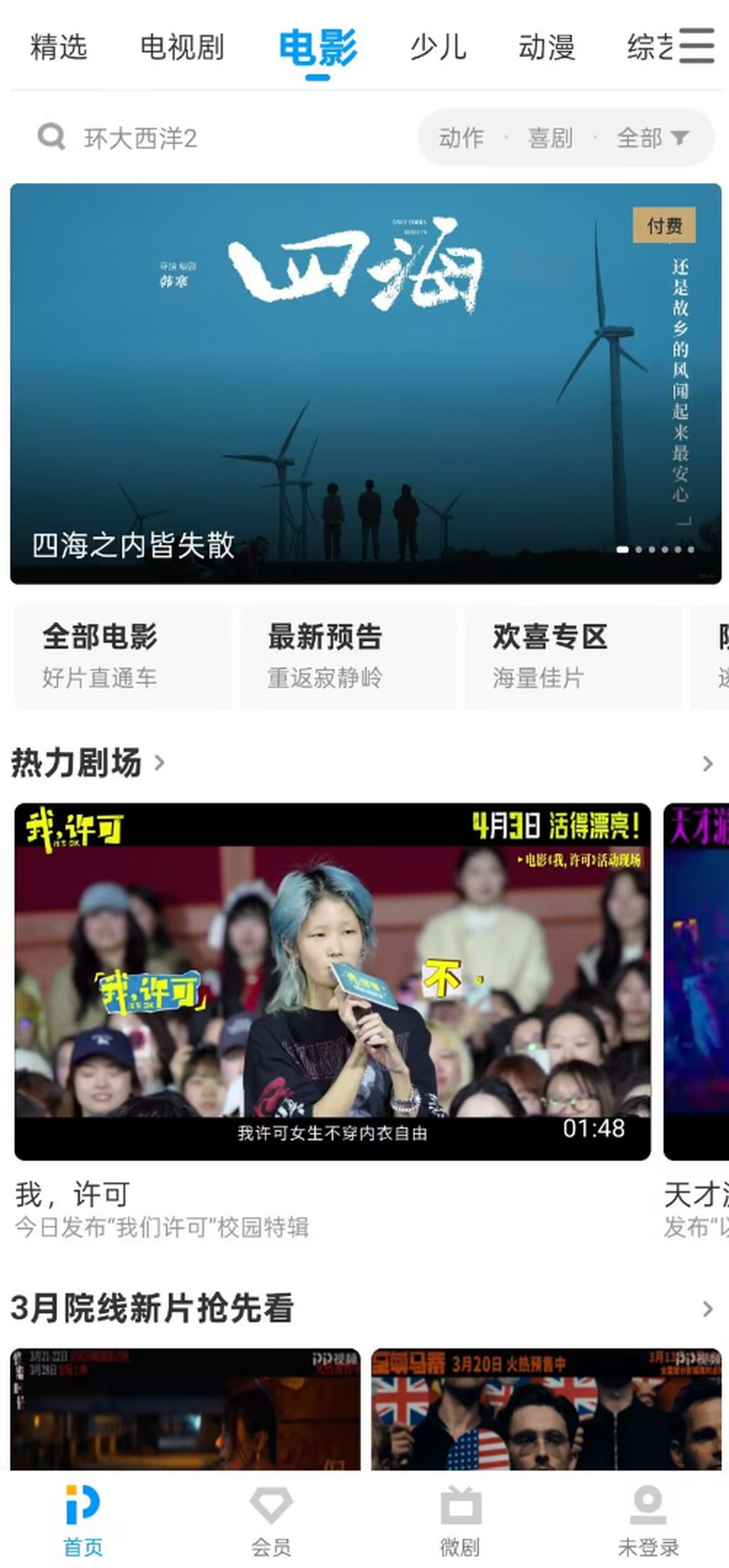Open 全部电脑 好片直通车 shortcut

[123, 656]
